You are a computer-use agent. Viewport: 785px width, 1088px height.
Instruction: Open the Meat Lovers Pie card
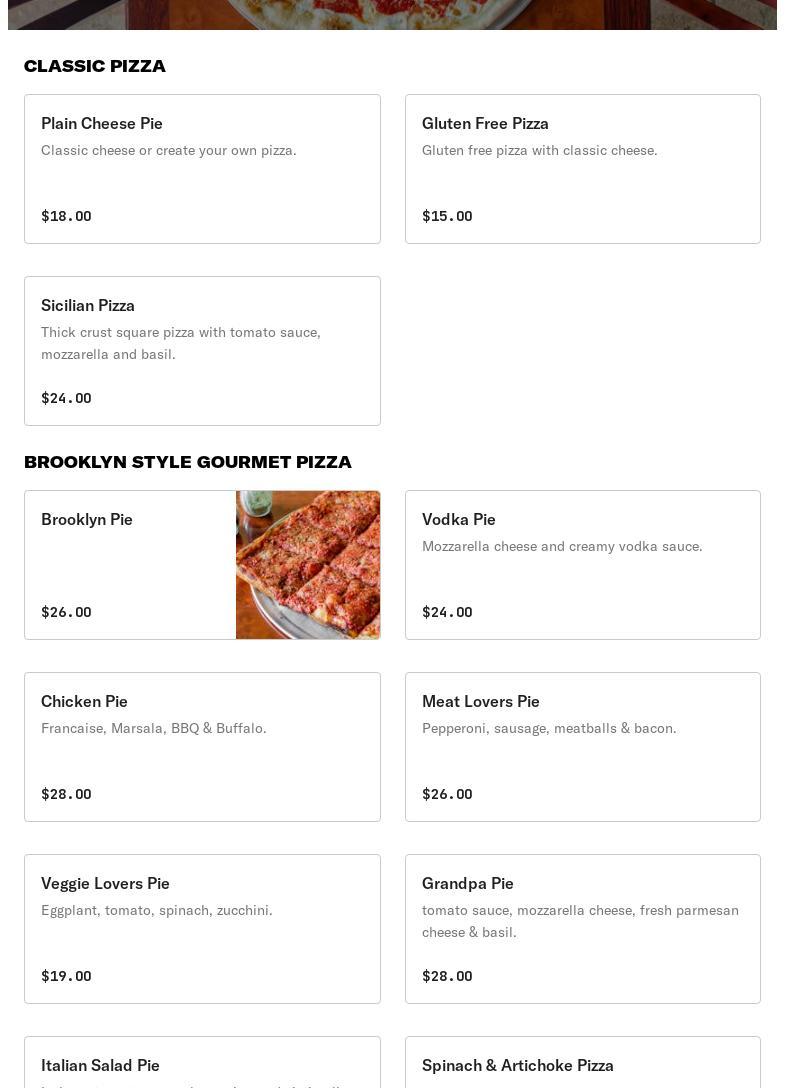582,747
